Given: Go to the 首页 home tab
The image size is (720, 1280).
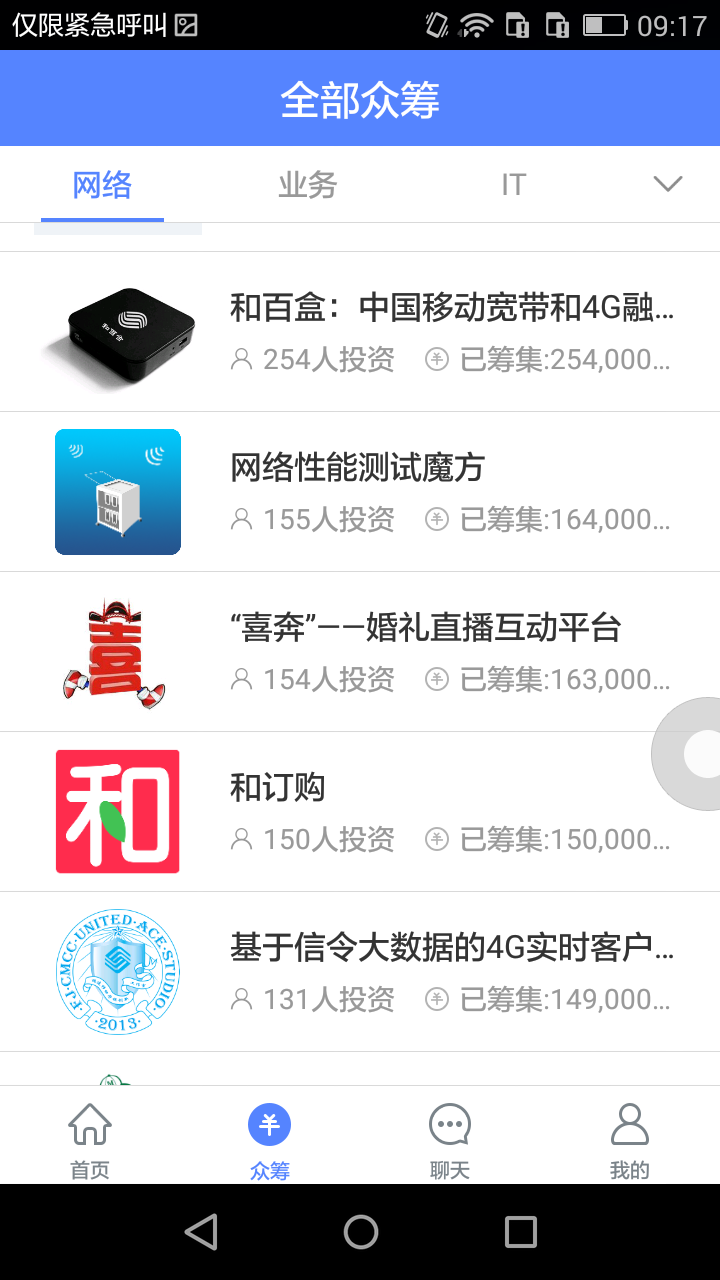Looking at the screenshot, I should pos(90,1140).
